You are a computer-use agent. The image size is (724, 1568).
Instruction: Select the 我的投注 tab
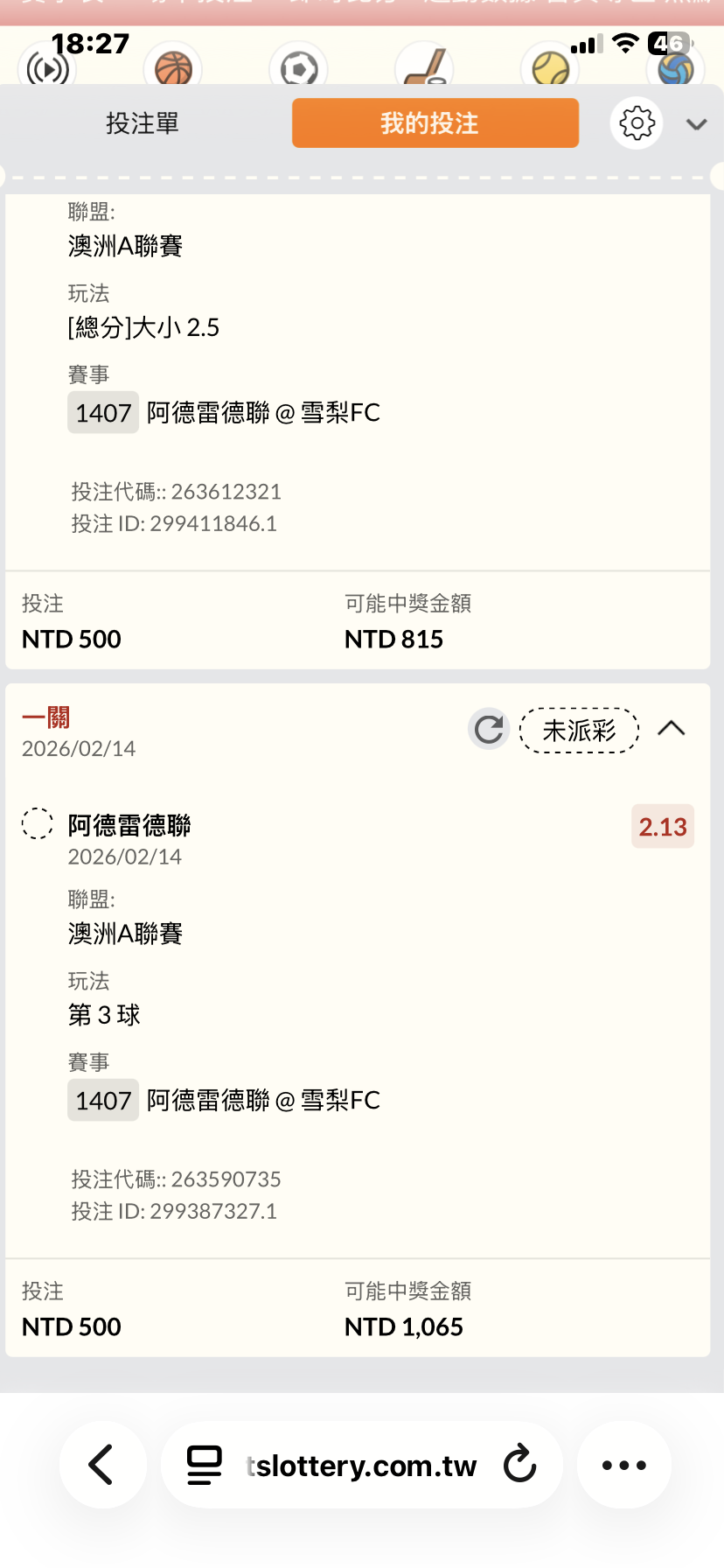click(x=435, y=123)
